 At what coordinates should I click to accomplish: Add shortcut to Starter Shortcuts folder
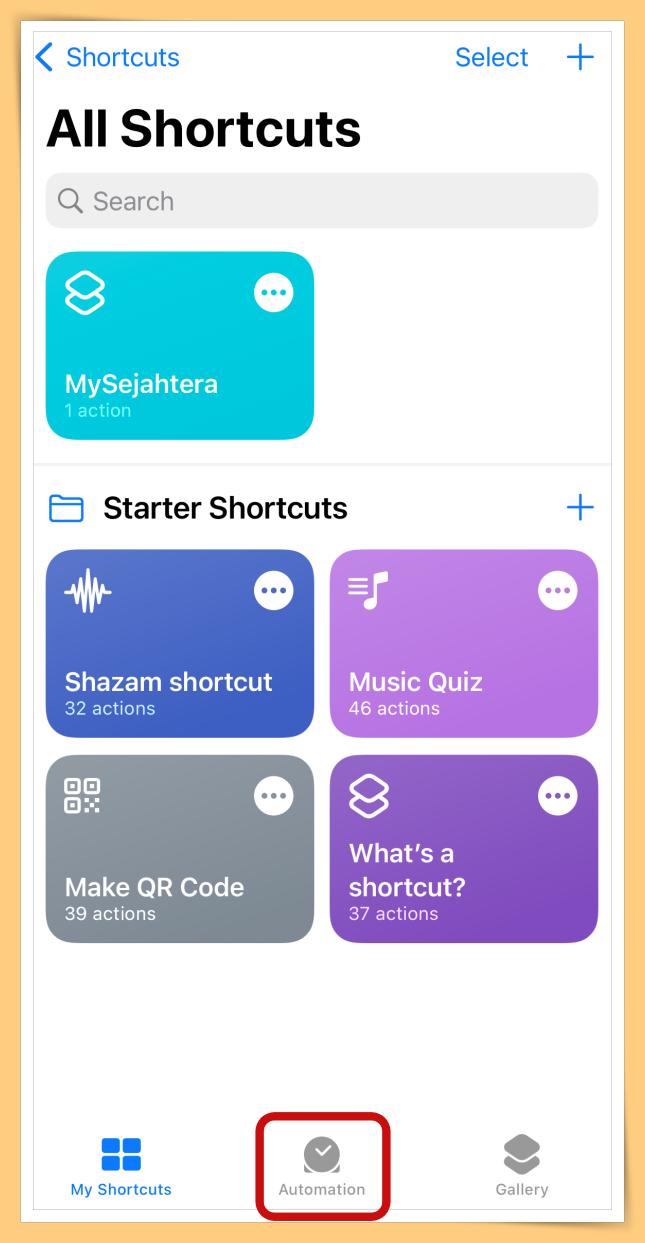click(580, 508)
